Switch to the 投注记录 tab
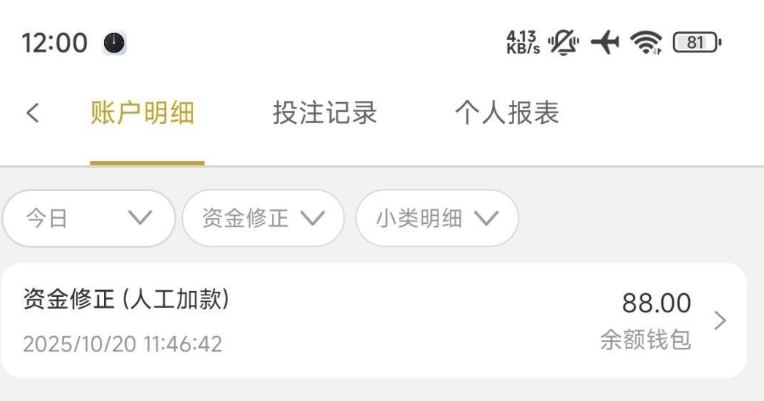764x401 pixels. 325,113
